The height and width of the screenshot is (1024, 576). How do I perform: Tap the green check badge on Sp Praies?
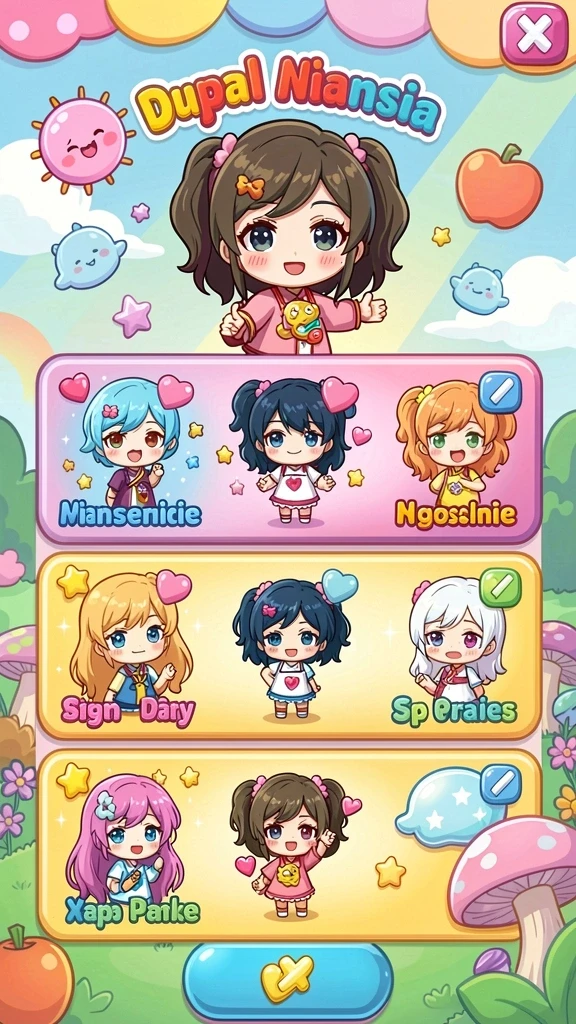click(500, 587)
